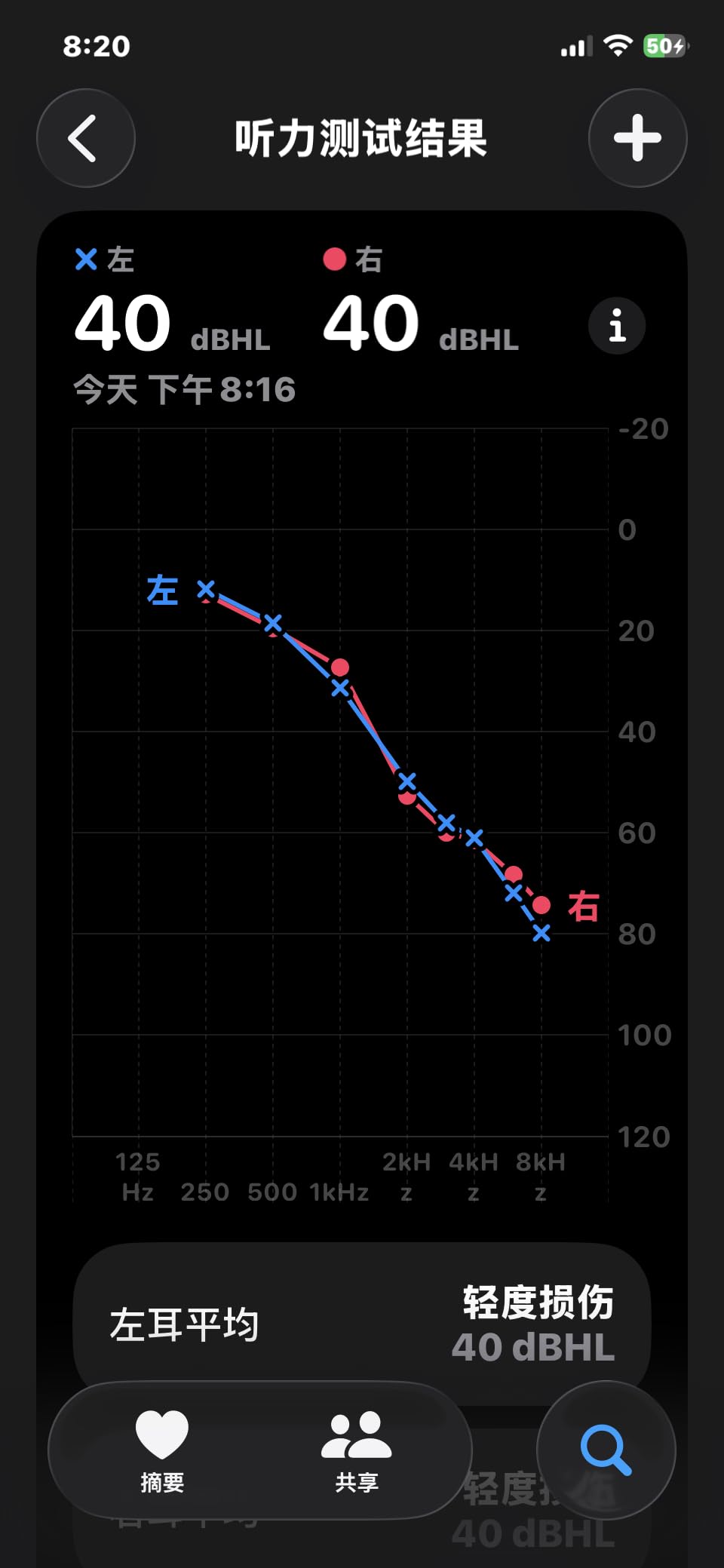Switch to the 共享 tab
Screen dimensions: 724x1568
pyautogui.click(x=357, y=1450)
